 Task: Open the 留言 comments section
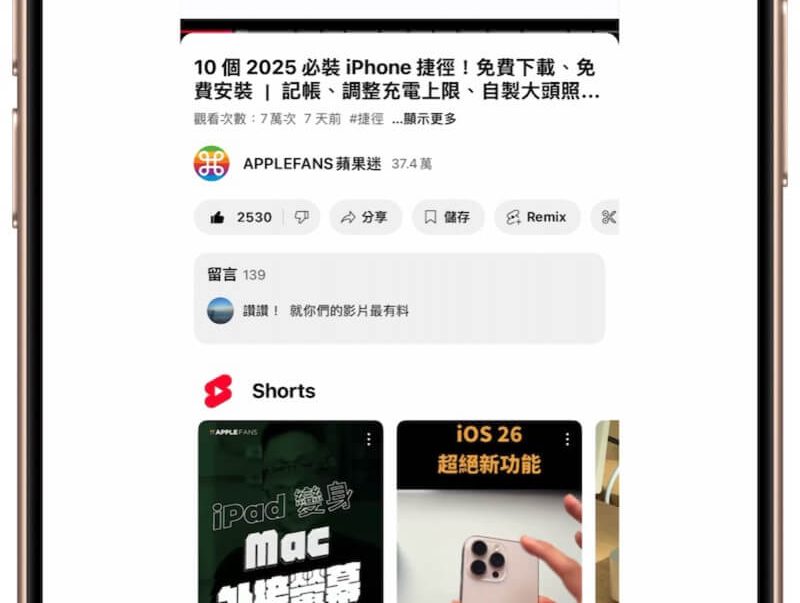398,298
